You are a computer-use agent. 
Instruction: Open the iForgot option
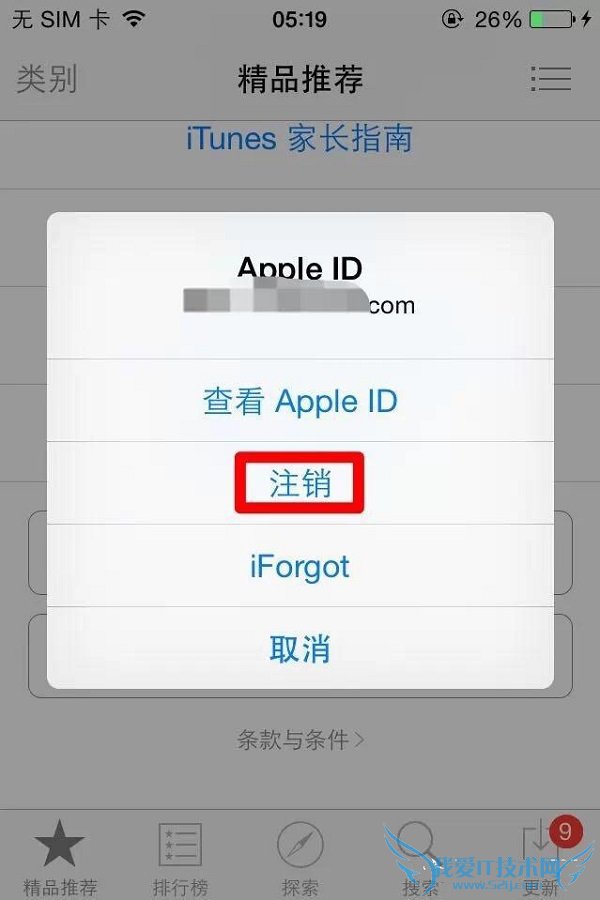click(x=300, y=567)
